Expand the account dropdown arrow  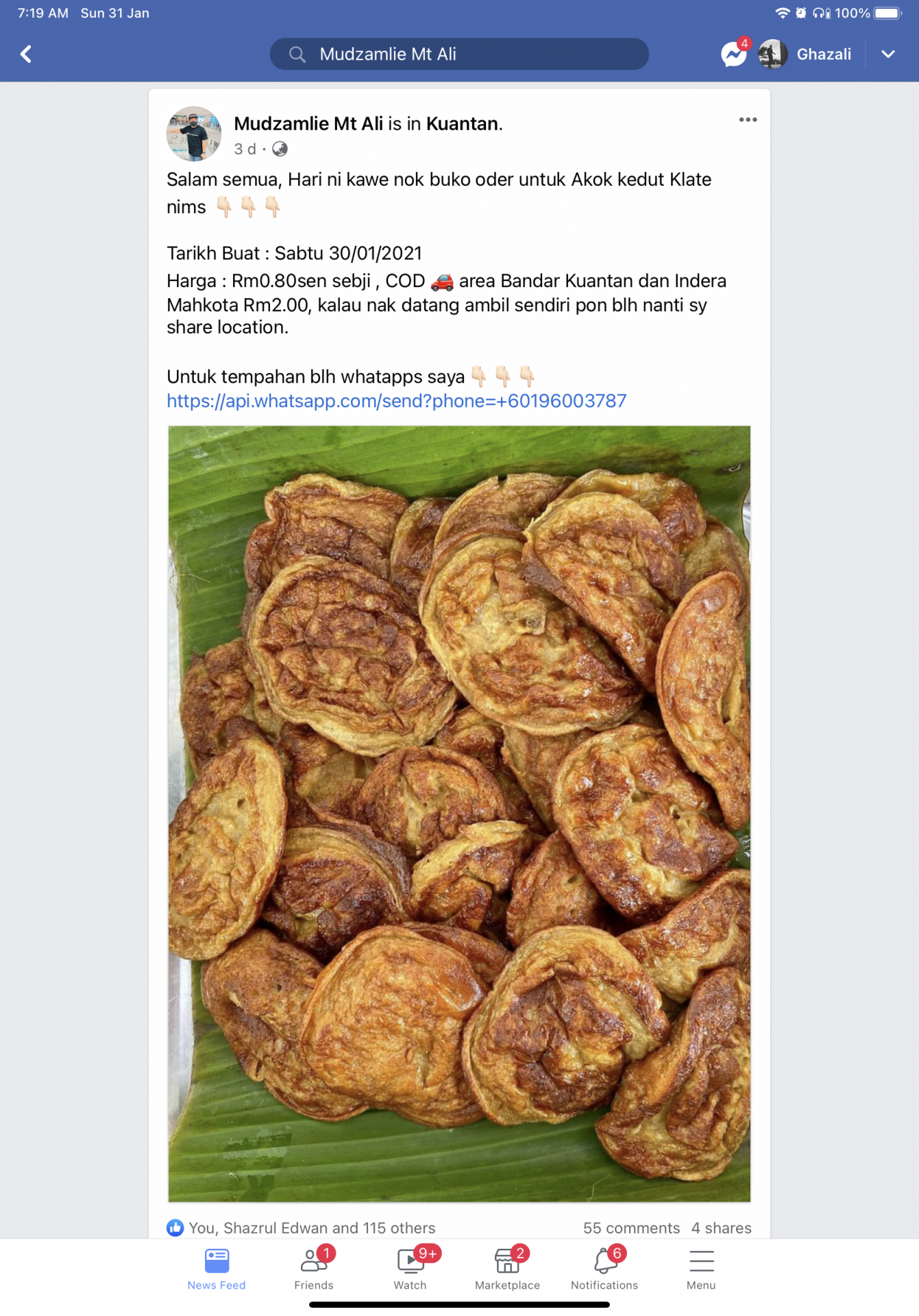[x=888, y=54]
